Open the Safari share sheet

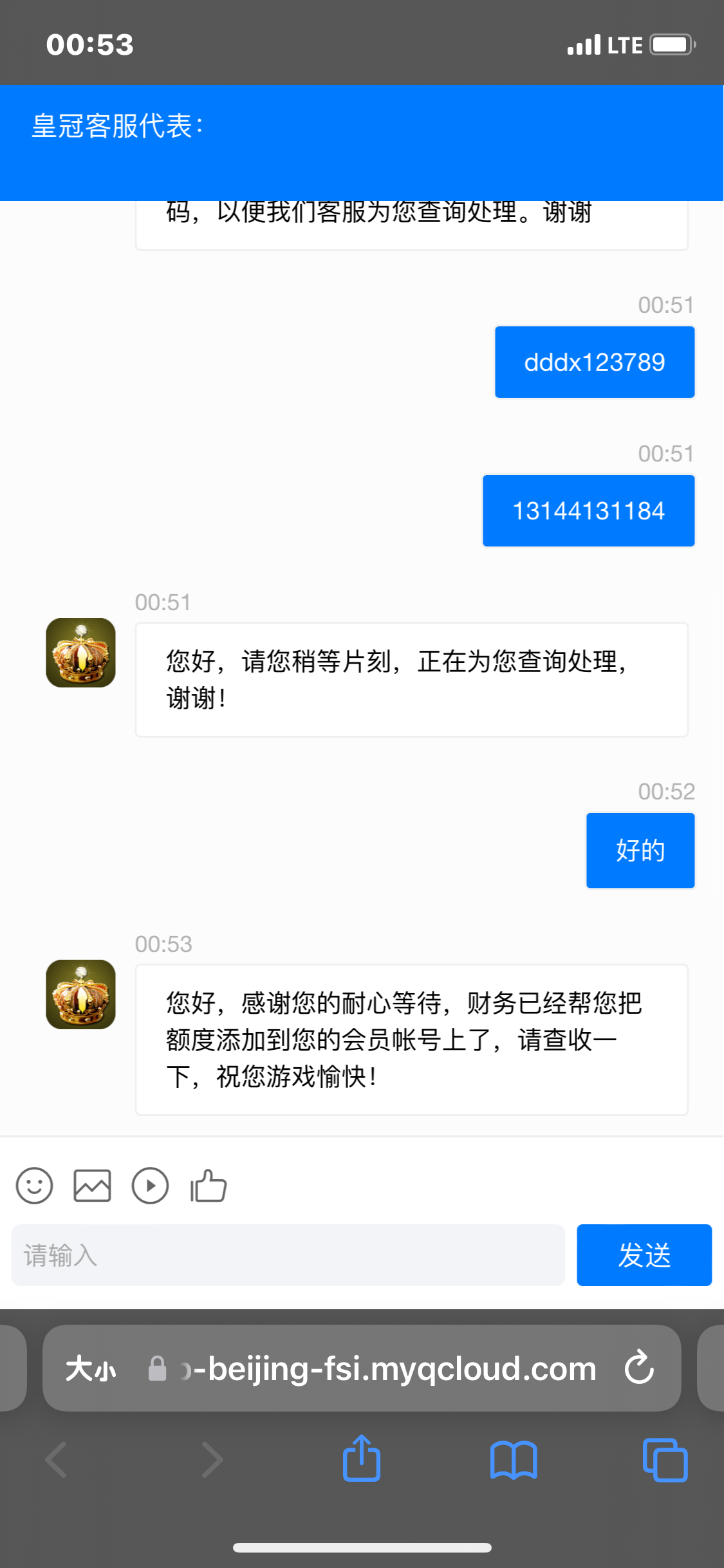point(362,1459)
